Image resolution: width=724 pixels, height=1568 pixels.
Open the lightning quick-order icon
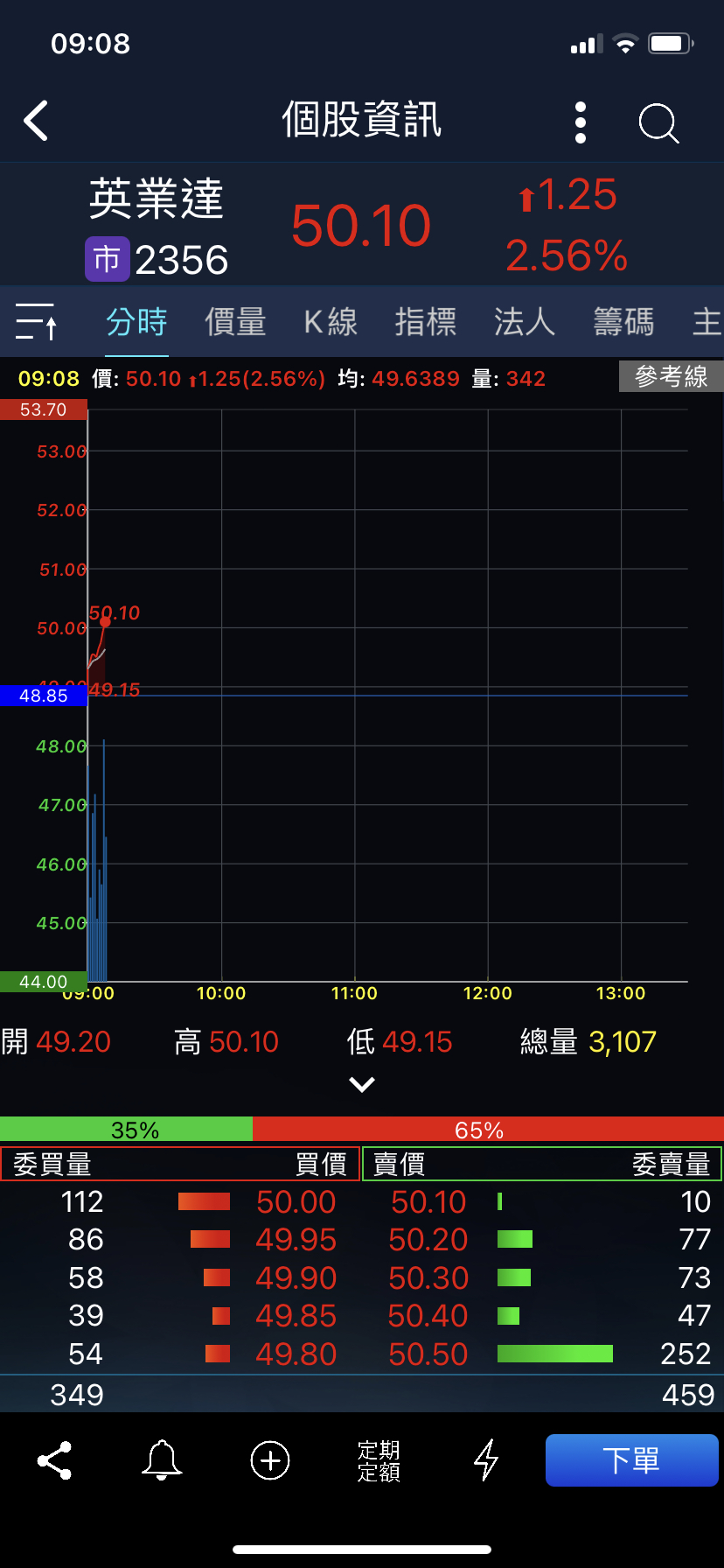click(486, 1460)
